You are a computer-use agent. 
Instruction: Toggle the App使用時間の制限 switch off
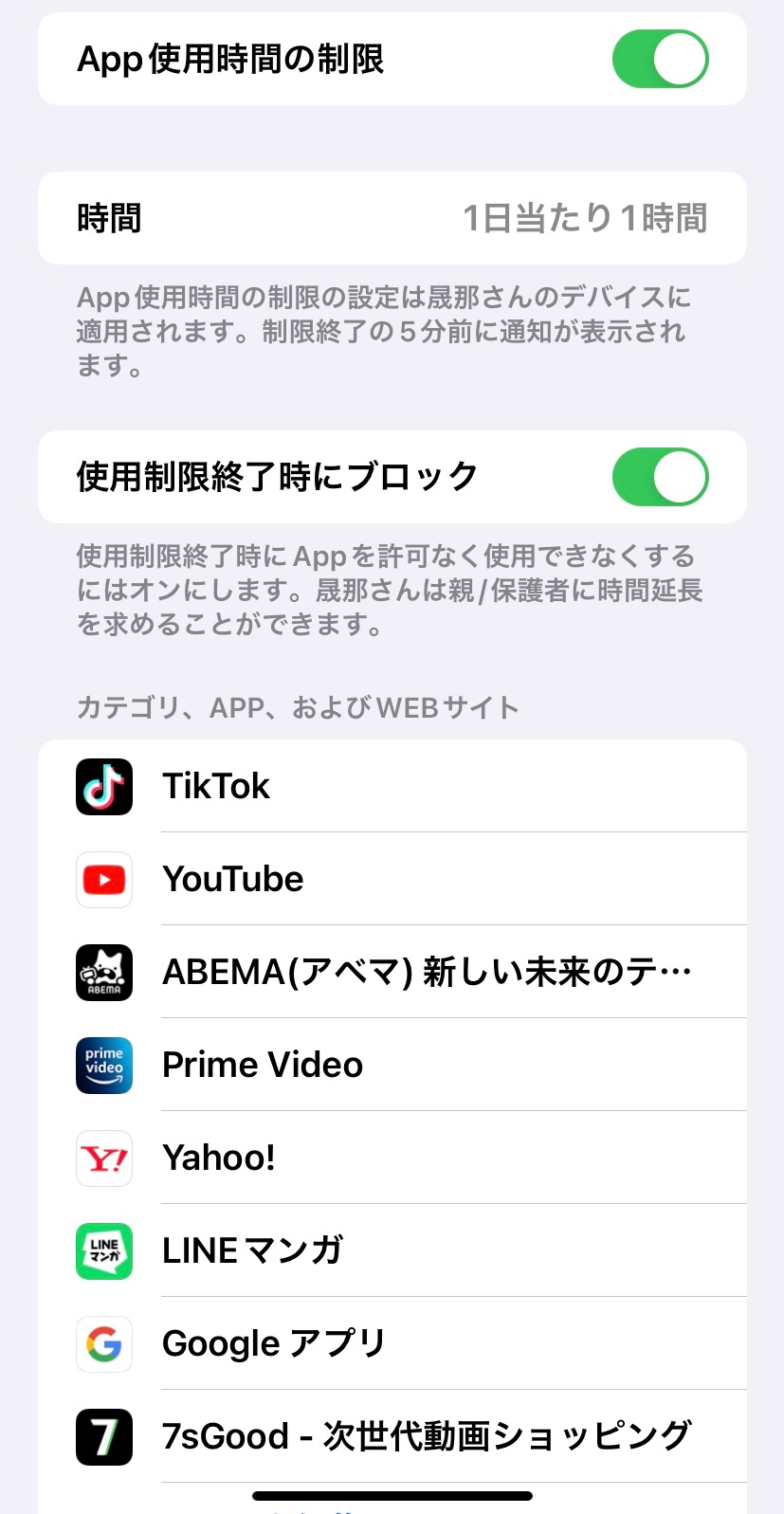click(x=660, y=59)
